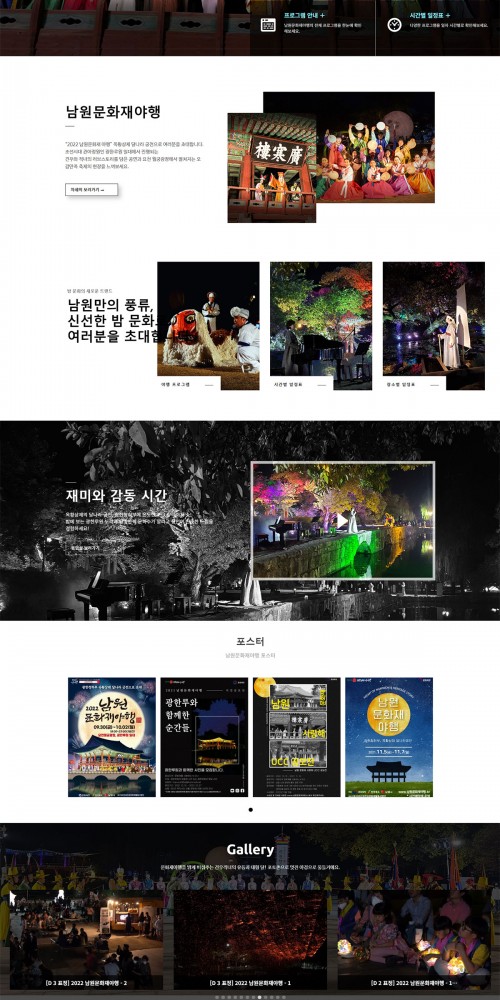Open gallery item [D 3 표정] 2022 남원문화재야행 · 1

pos(250,940)
